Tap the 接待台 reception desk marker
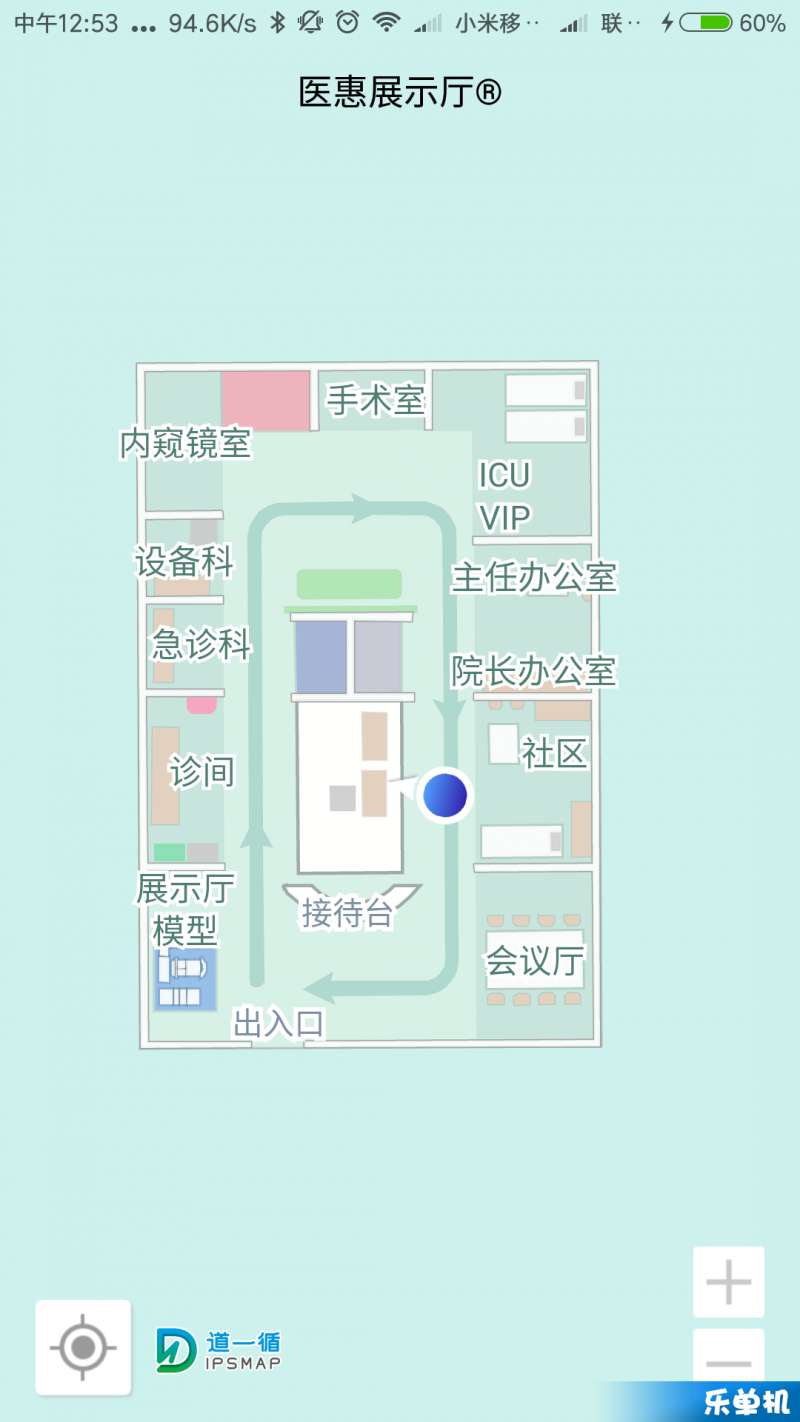Screen dimensions: 800x1422 (x=347, y=912)
